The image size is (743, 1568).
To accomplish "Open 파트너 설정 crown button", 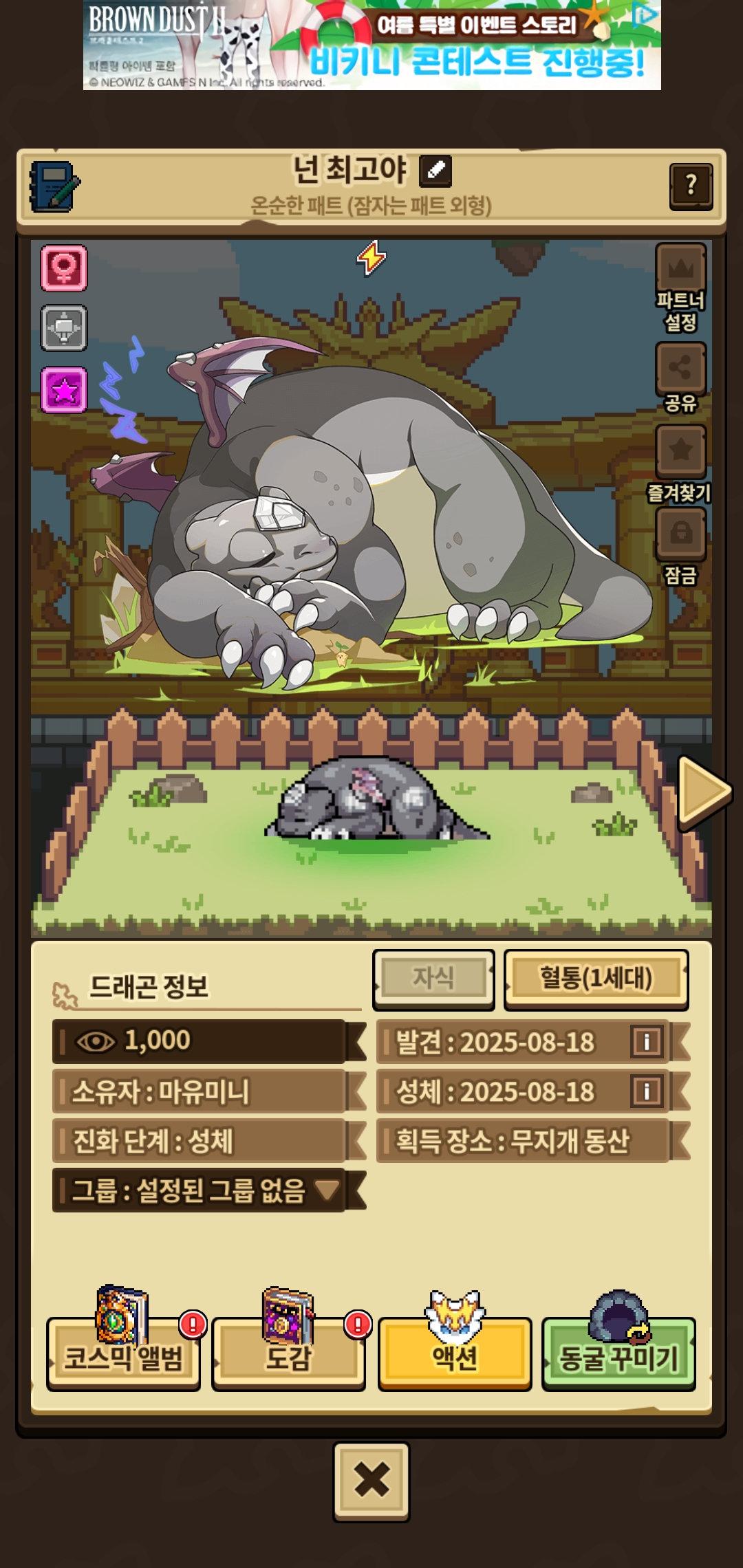I will point(680,268).
